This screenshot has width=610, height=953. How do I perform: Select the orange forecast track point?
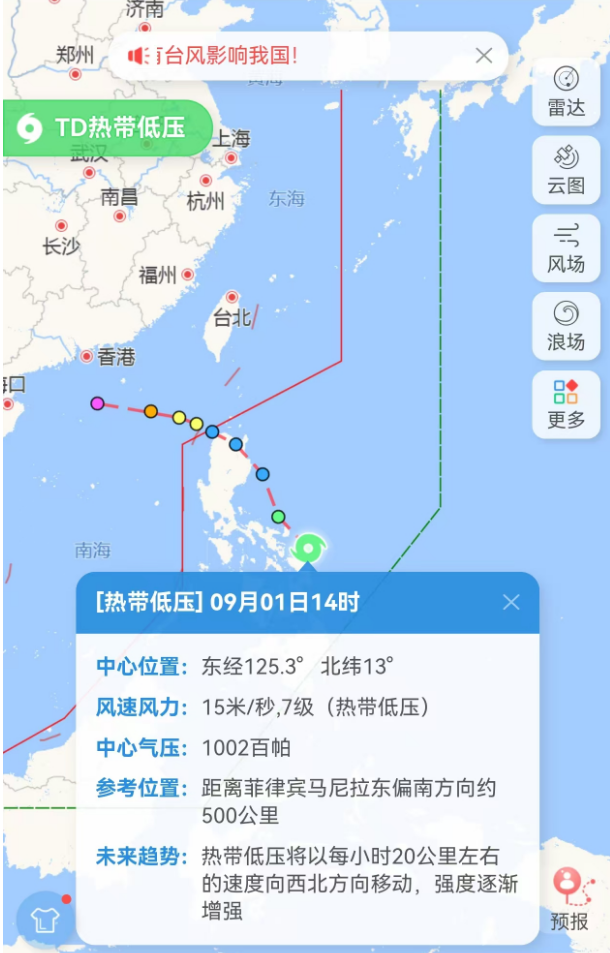click(151, 411)
